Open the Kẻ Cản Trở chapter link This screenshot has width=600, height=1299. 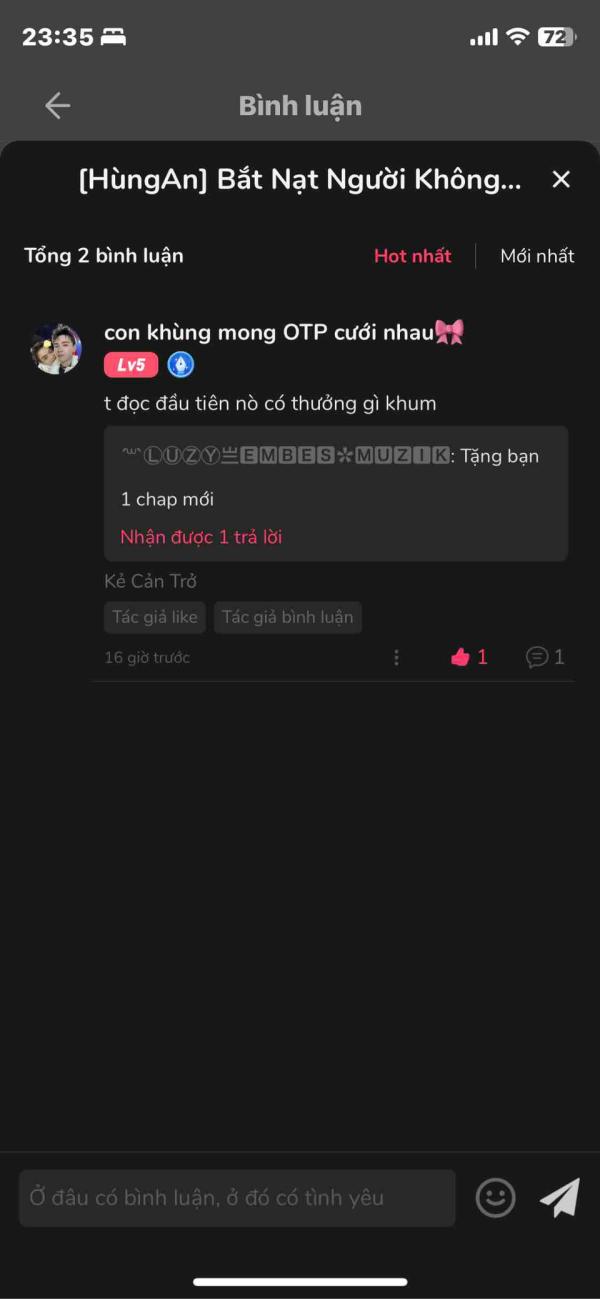click(x=151, y=581)
